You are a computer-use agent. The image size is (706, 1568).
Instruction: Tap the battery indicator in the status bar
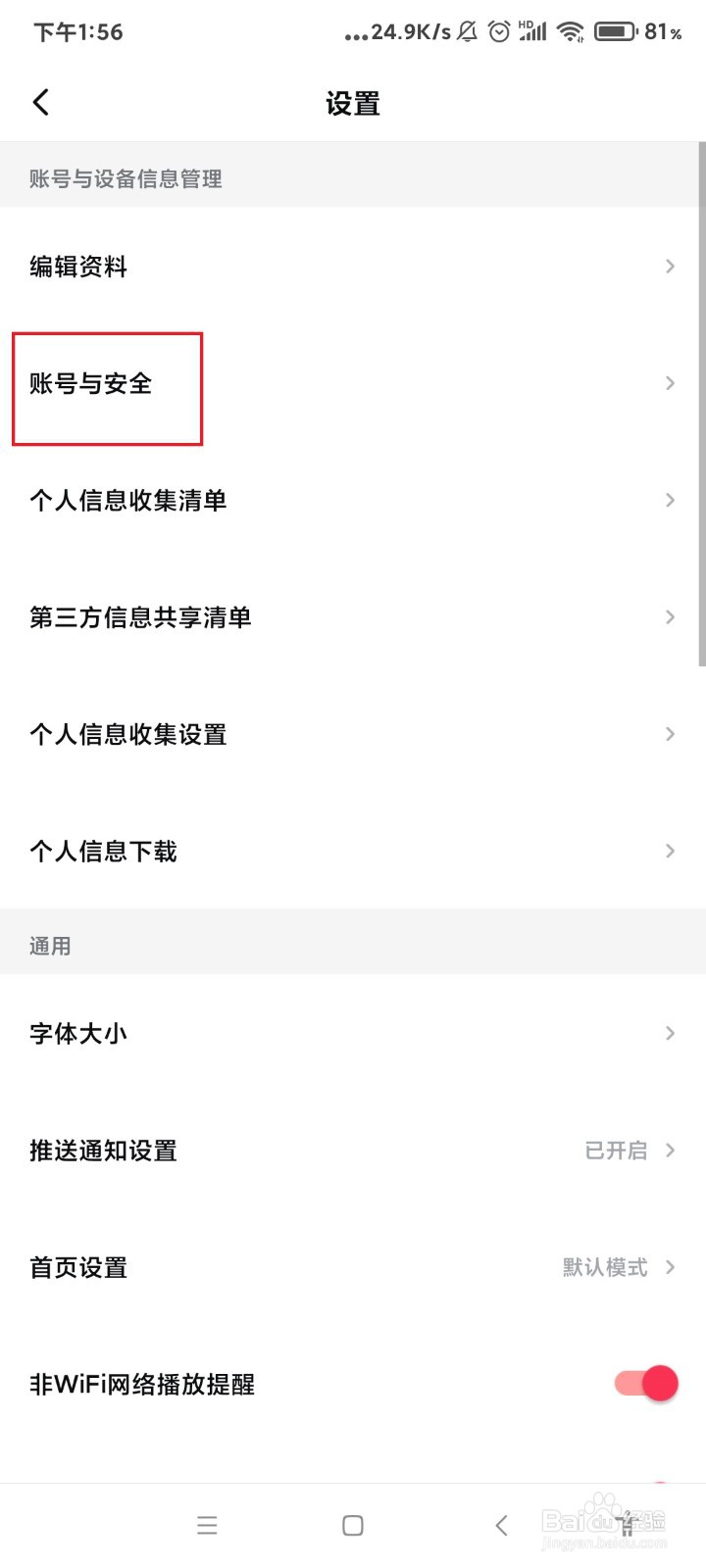tap(616, 31)
